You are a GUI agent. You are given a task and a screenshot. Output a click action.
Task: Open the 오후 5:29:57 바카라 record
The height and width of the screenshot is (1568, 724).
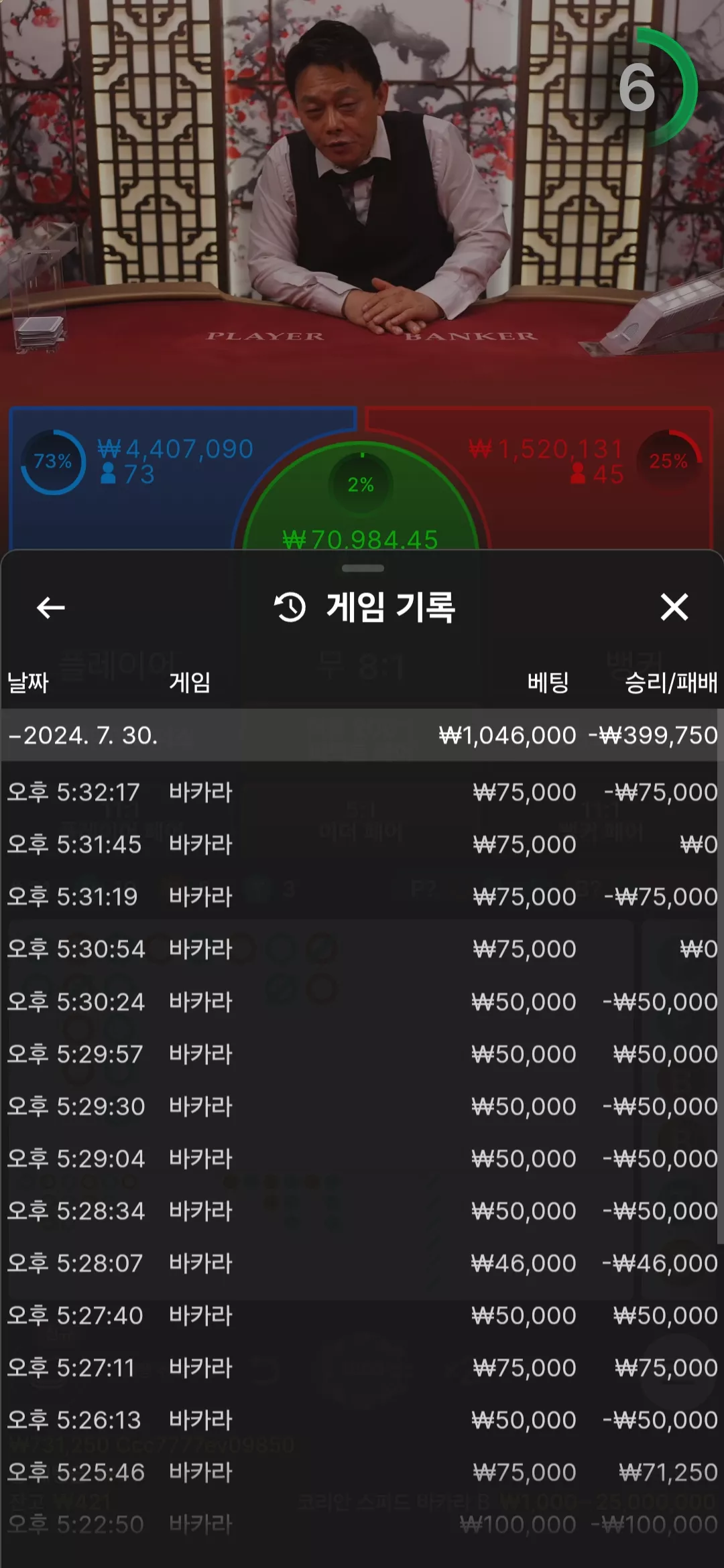pyautogui.click(x=362, y=1054)
